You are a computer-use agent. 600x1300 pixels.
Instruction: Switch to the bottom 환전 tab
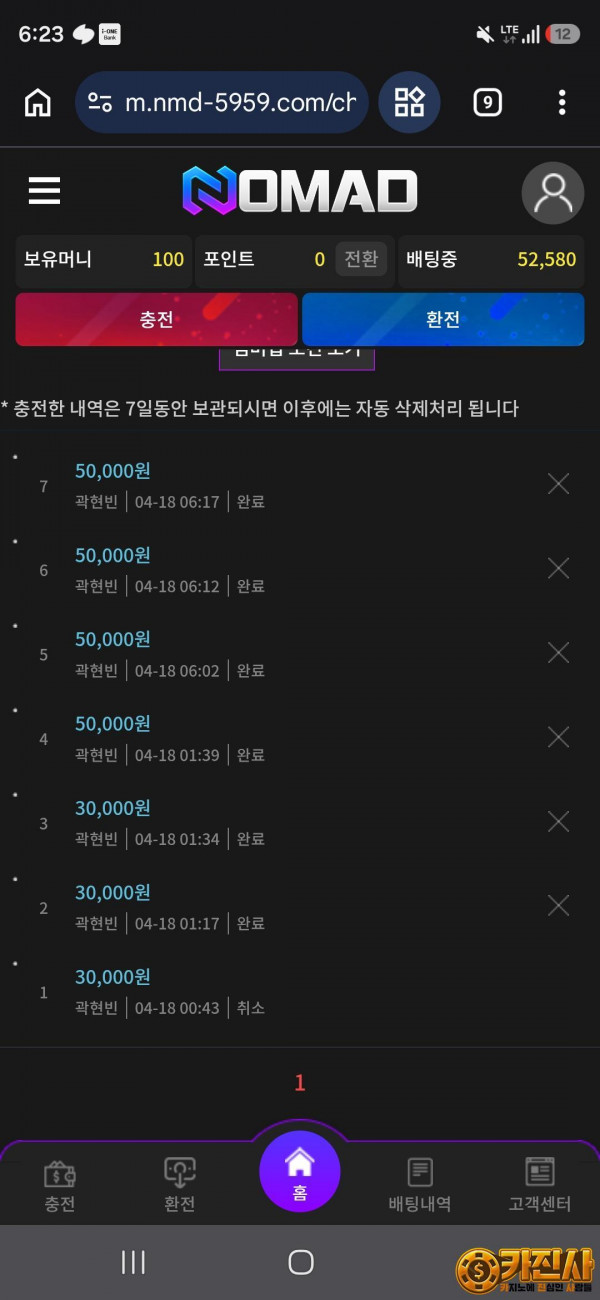point(180,1186)
